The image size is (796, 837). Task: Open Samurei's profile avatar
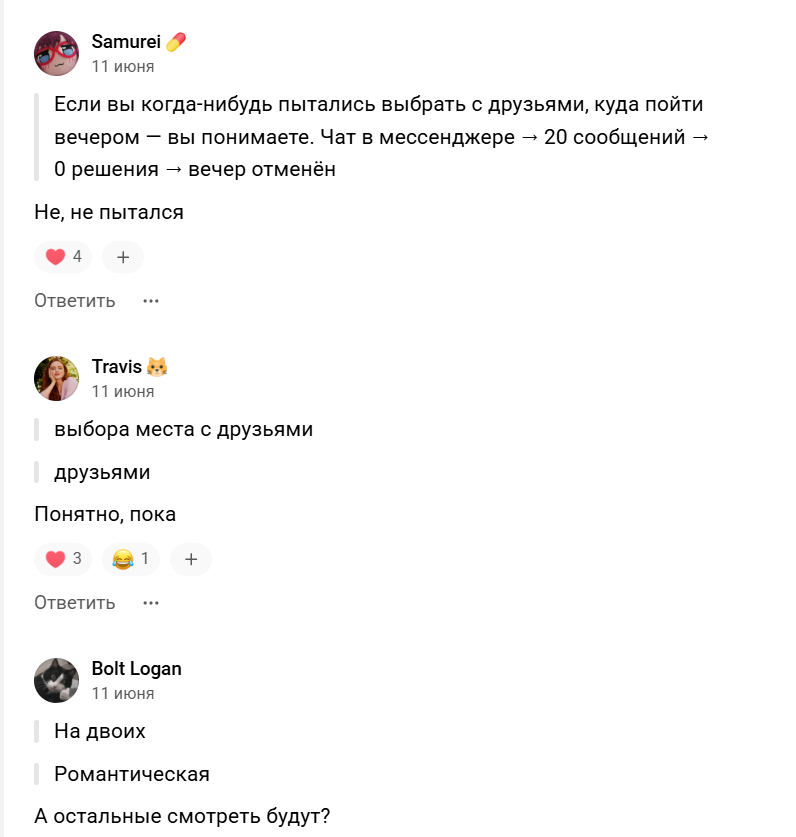coord(56,53)
